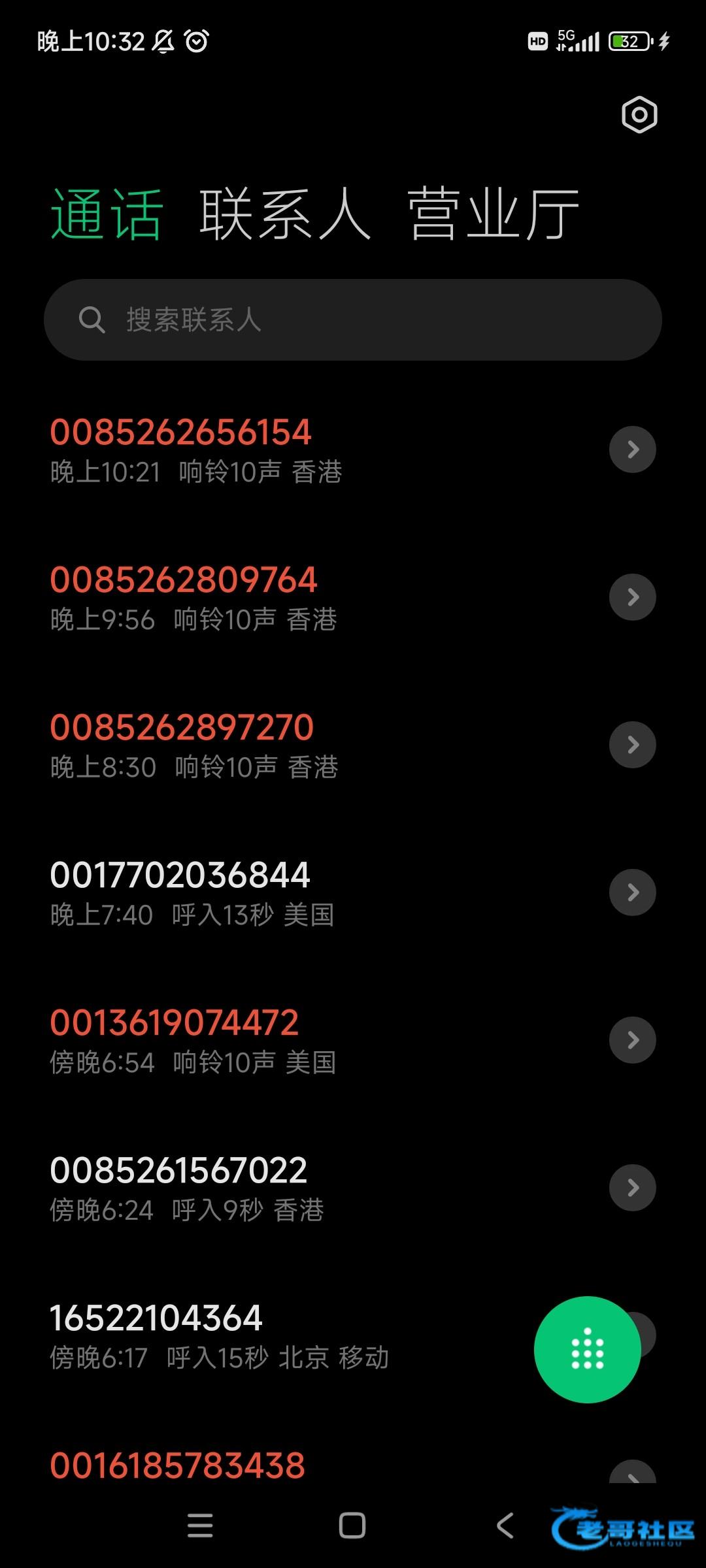Switch to the 联系人 tab
The width and height of the screenshot is (706, 1568).
[285, 214]
